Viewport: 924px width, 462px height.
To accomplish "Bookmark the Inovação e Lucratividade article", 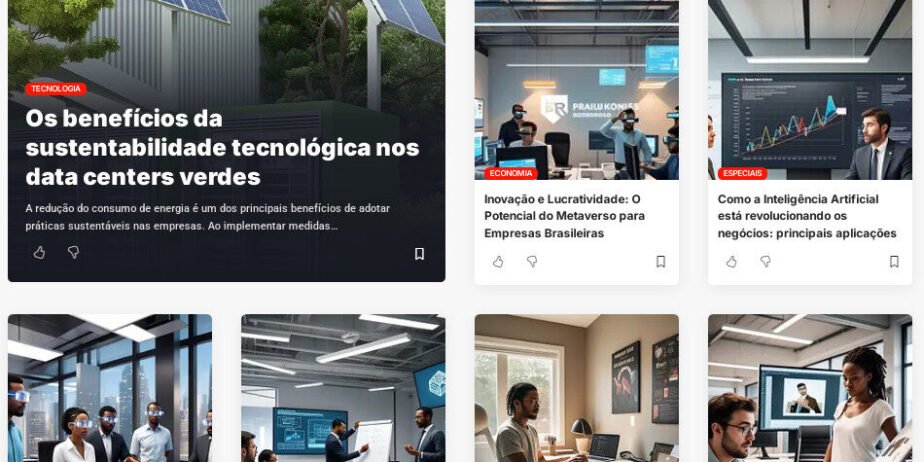I will pyautogui.click(x=660, y=262).
